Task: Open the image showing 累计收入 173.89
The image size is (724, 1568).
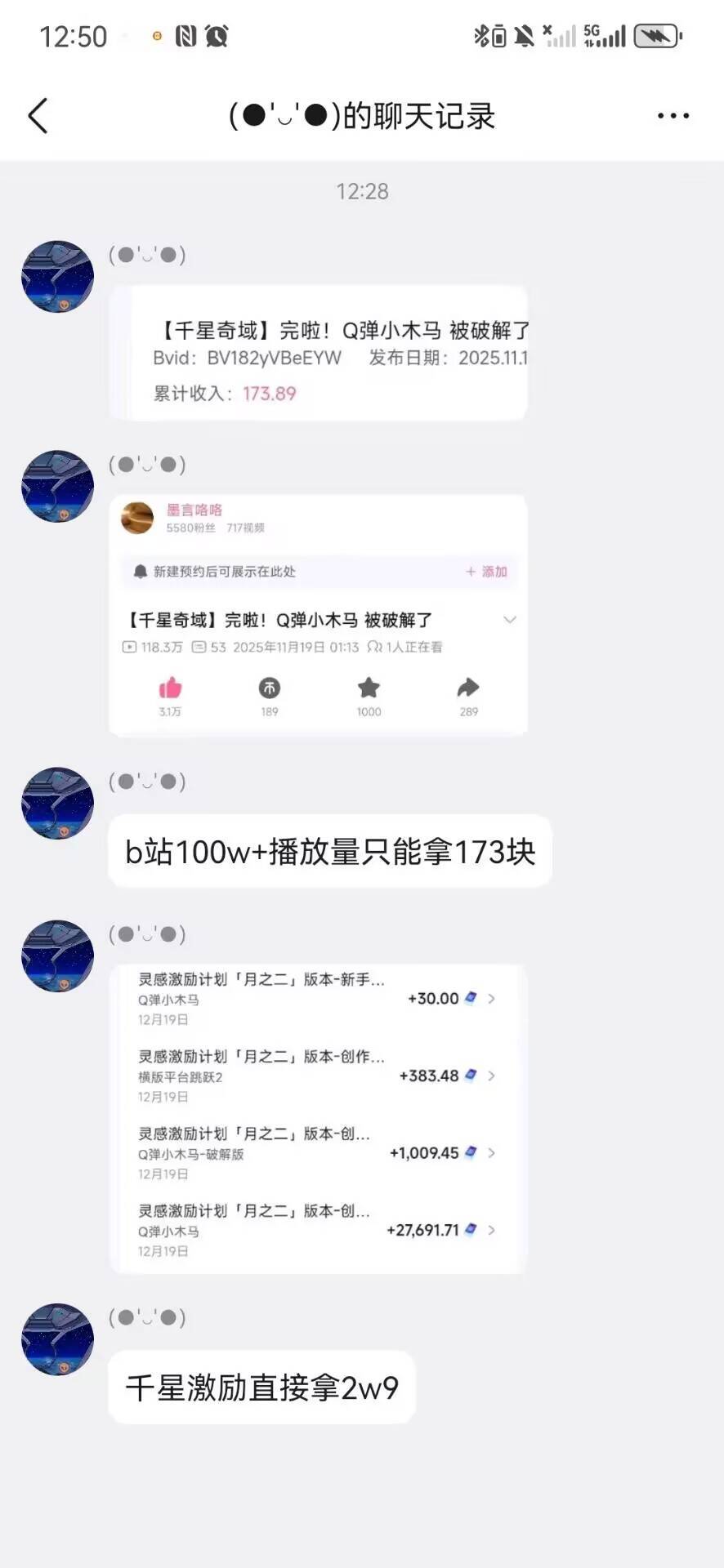Action: (318, 353)
